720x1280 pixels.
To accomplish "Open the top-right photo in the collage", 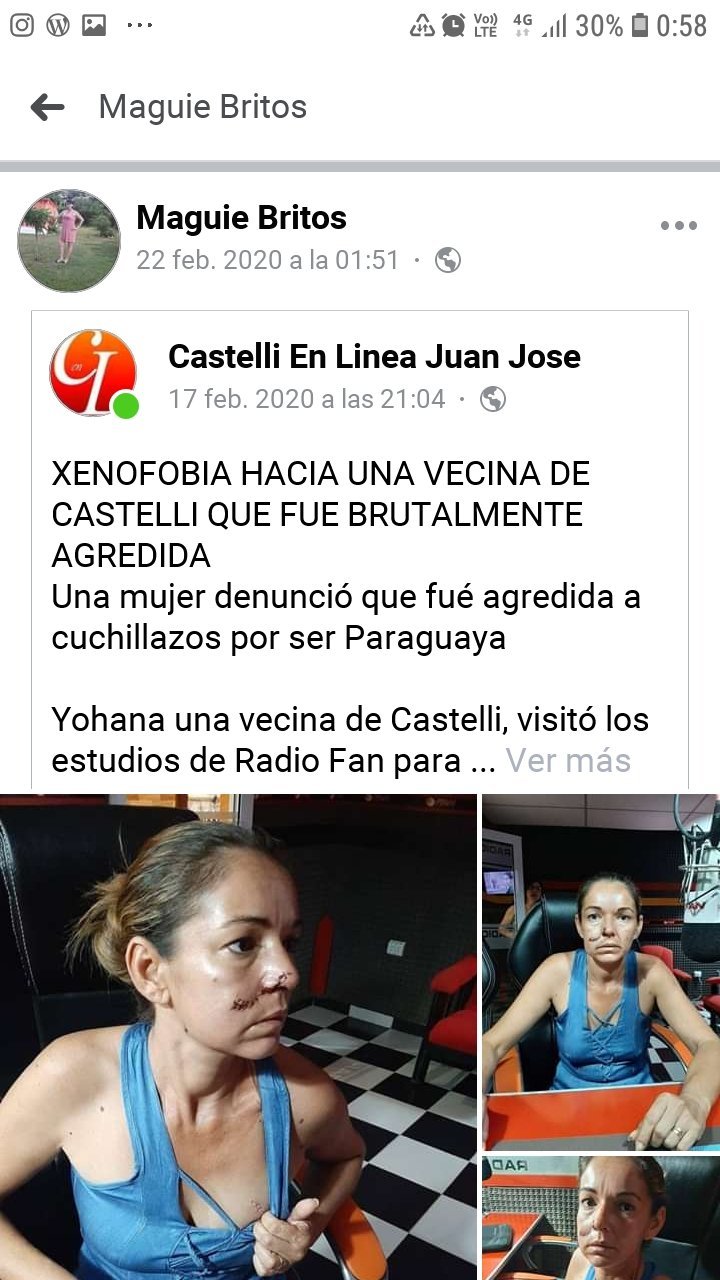I will 601,971.
